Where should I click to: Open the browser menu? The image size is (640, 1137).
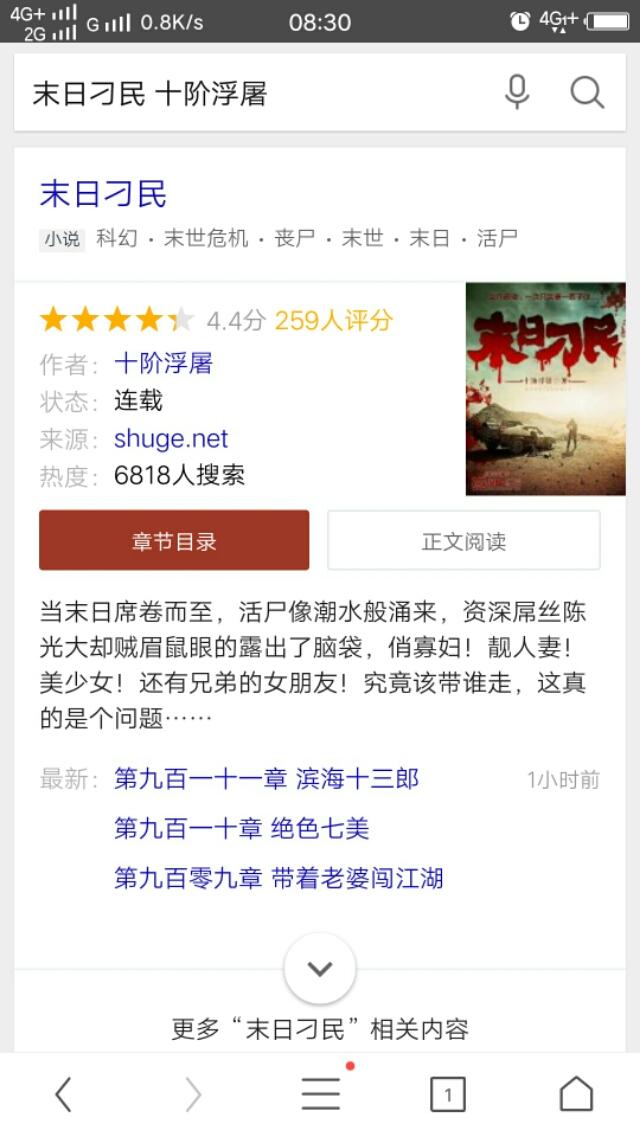pos(320,1093)
